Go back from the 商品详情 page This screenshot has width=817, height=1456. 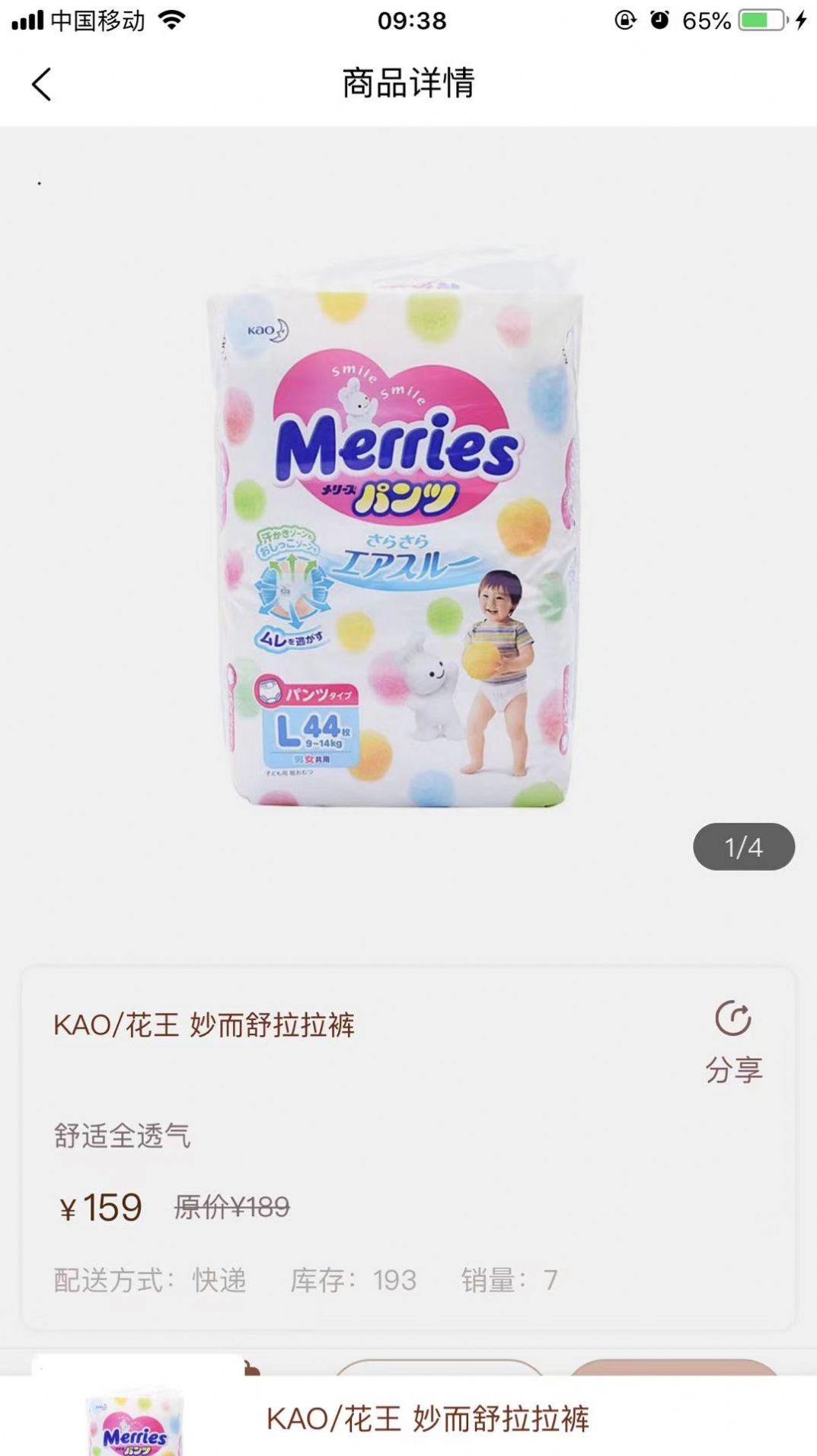click(x=42, y=84)
